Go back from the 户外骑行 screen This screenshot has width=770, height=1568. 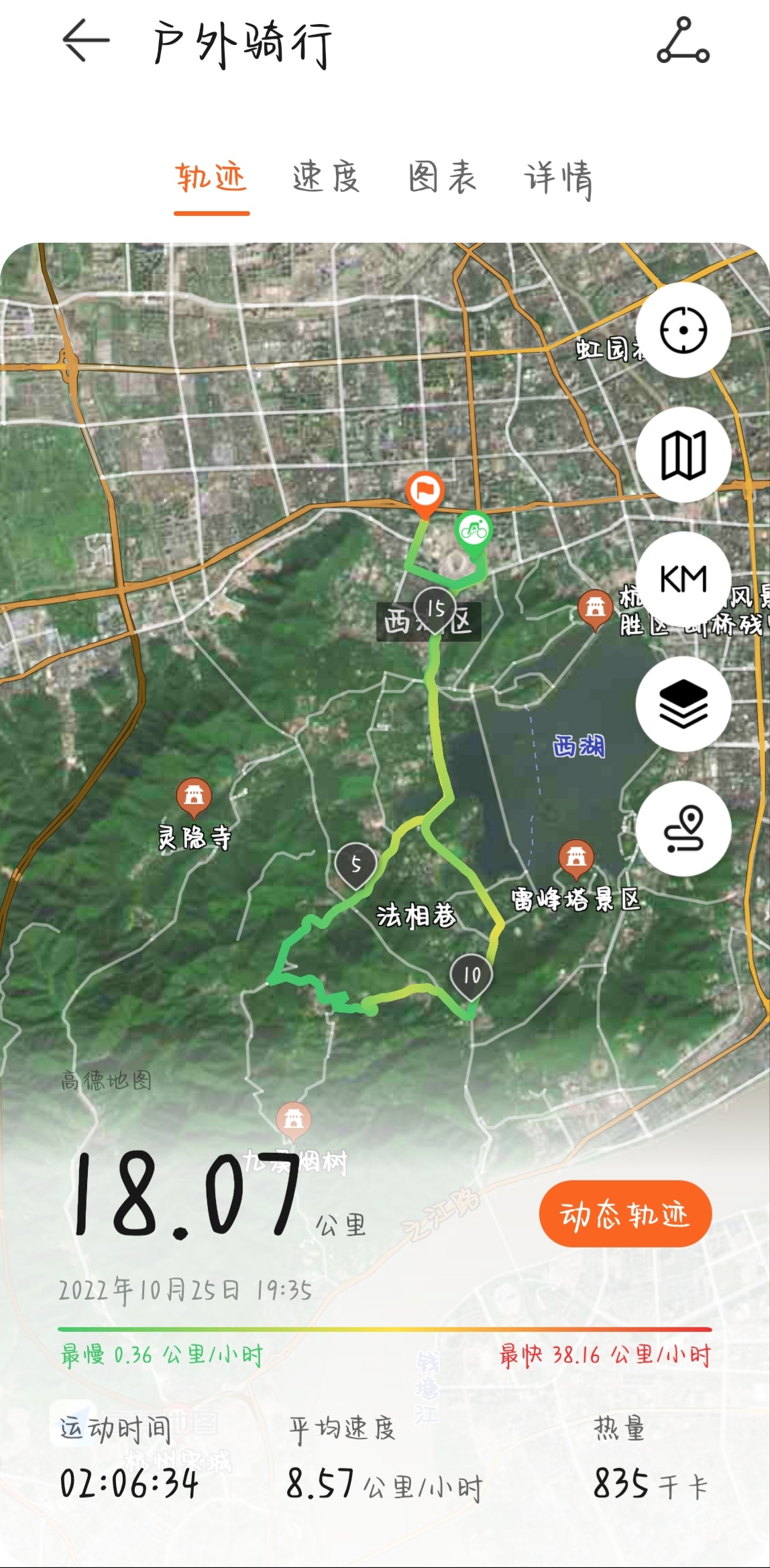click(x=86, y=41)
